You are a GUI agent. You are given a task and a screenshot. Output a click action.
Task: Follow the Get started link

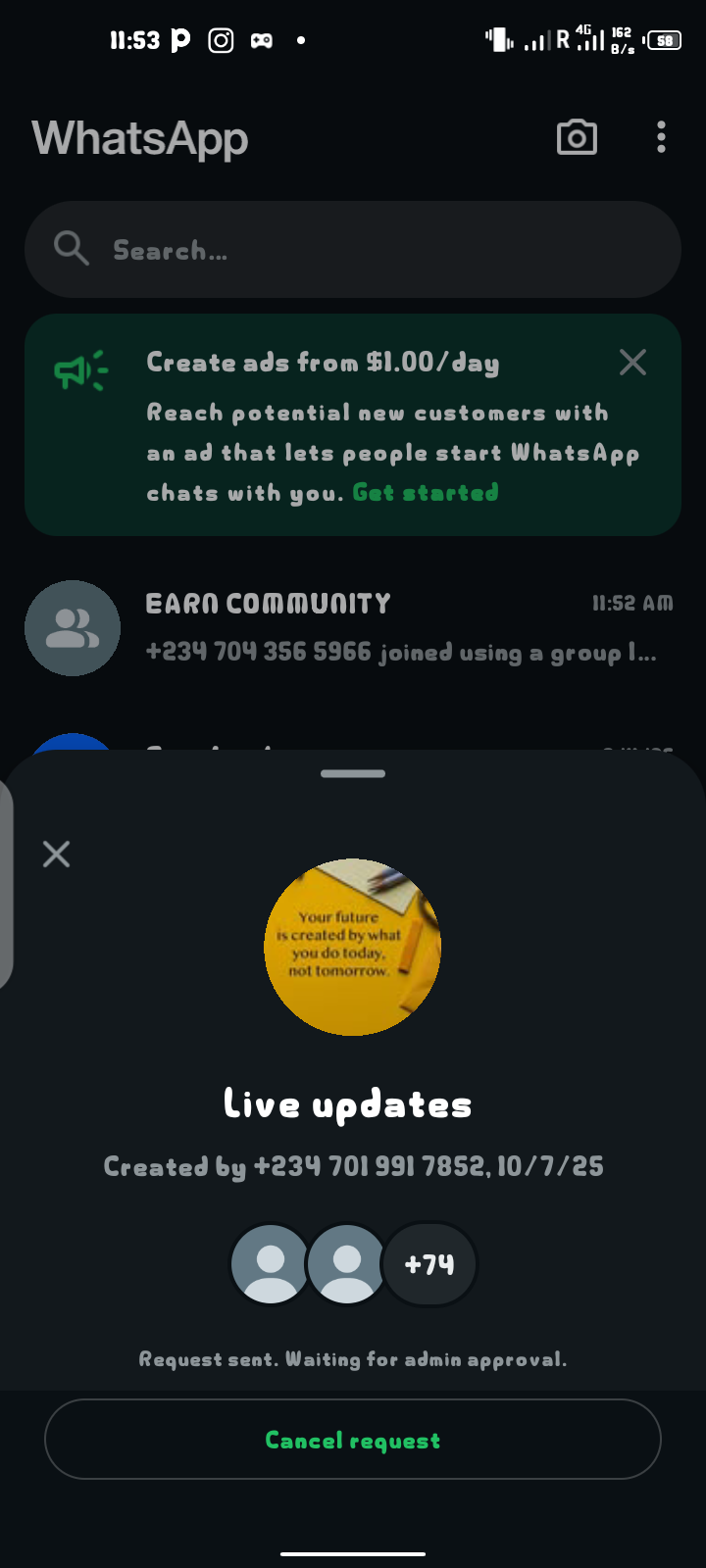pyautogui.click(x=426, y=493)
